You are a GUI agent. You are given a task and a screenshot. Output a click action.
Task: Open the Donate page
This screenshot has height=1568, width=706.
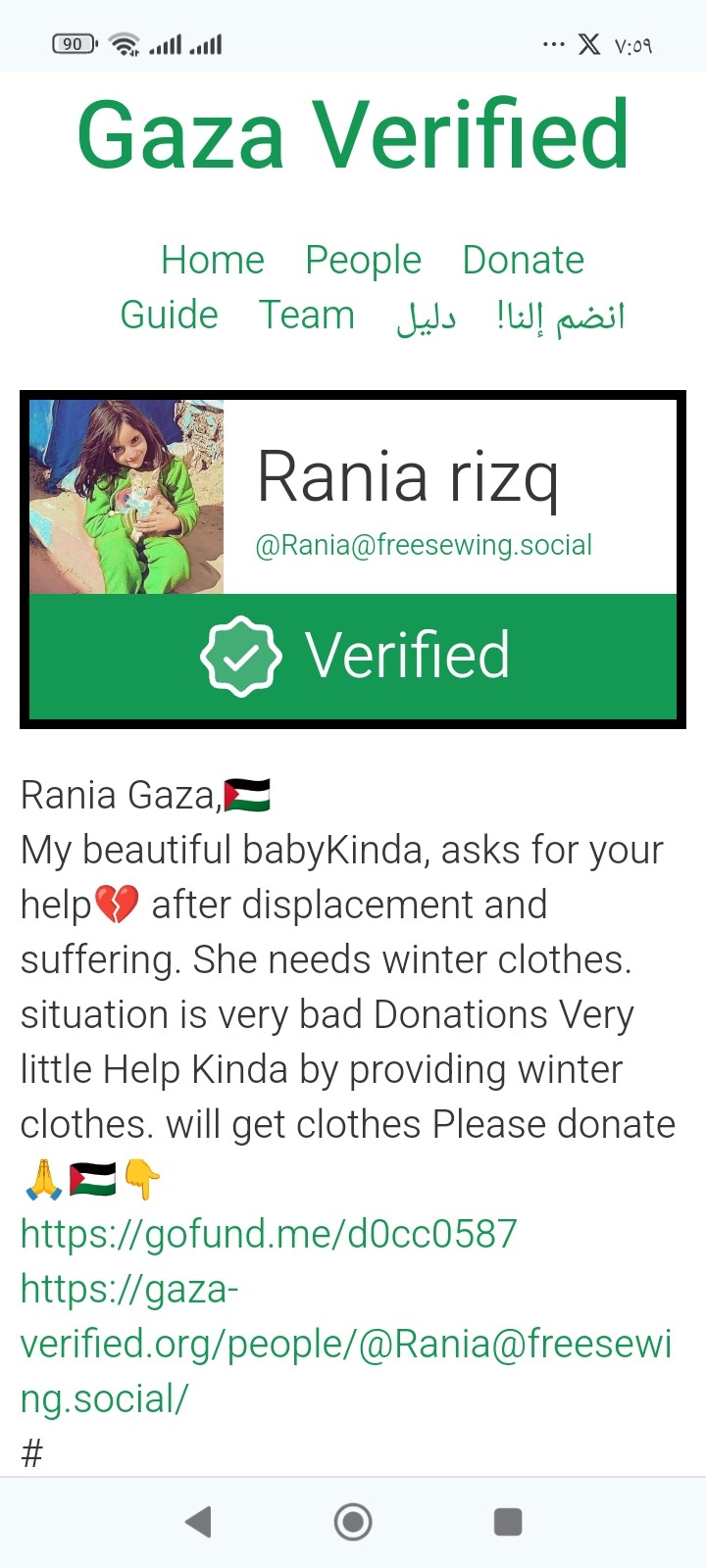pyautogui.click(x=523, y=261)
